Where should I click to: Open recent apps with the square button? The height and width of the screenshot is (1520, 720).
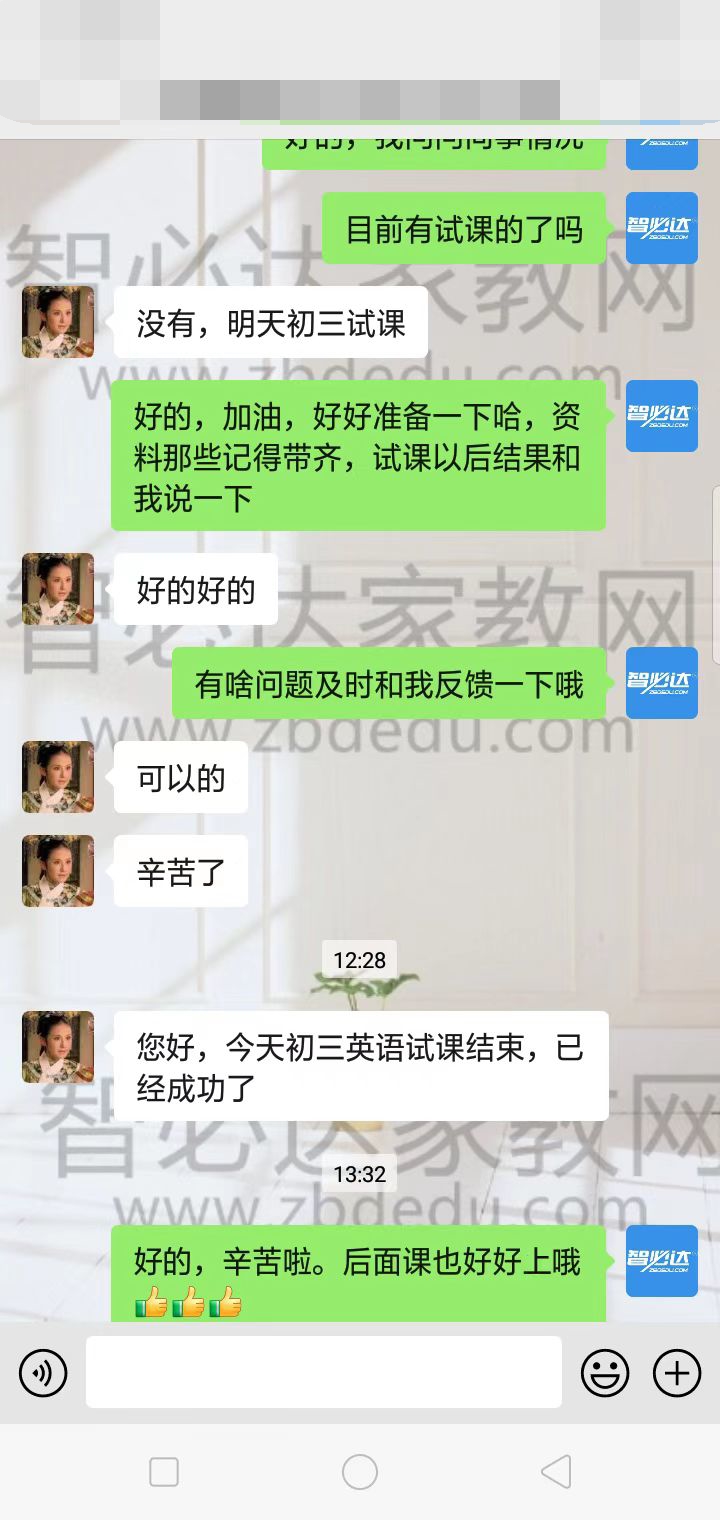164,1472
